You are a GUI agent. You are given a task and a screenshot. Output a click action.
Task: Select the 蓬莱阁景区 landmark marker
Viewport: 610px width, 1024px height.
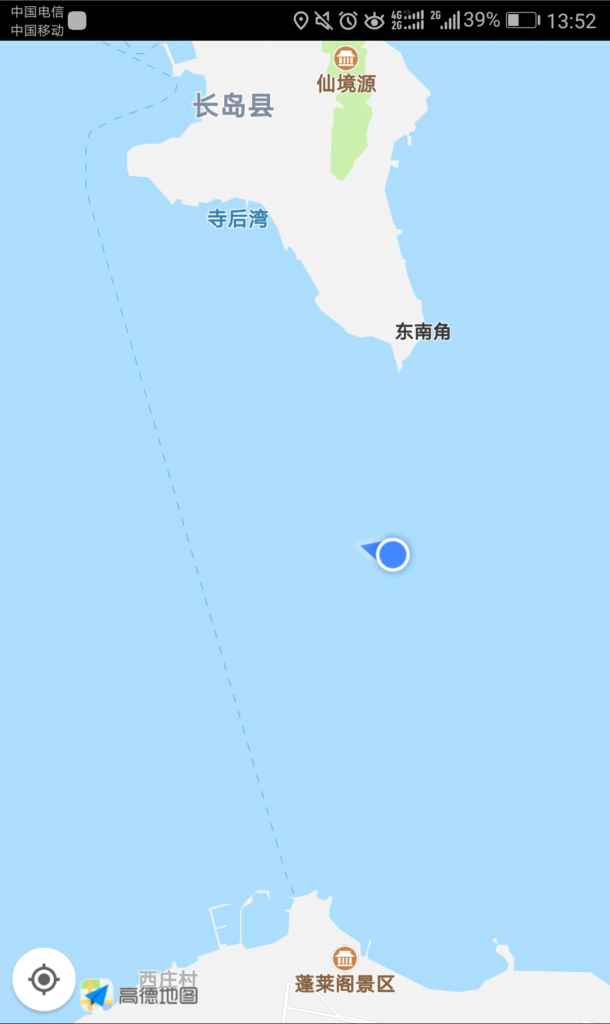tap(345, 958)
